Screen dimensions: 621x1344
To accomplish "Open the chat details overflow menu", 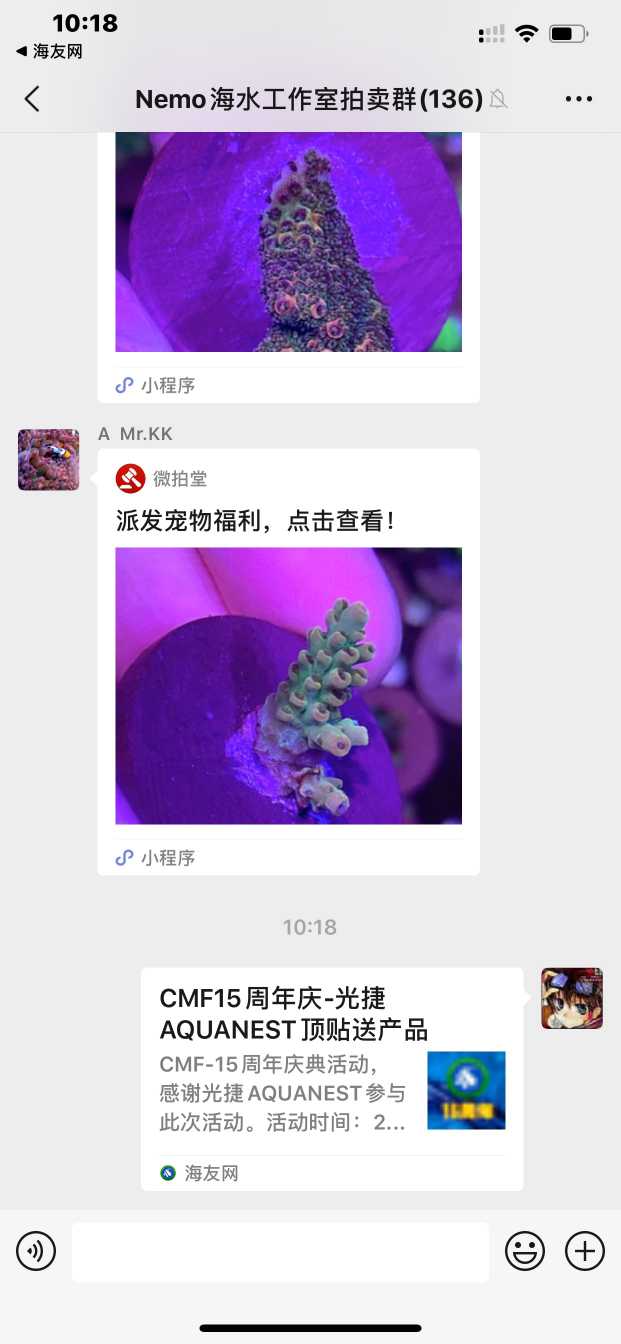I will pyautogui.click(x=579, y=98).
